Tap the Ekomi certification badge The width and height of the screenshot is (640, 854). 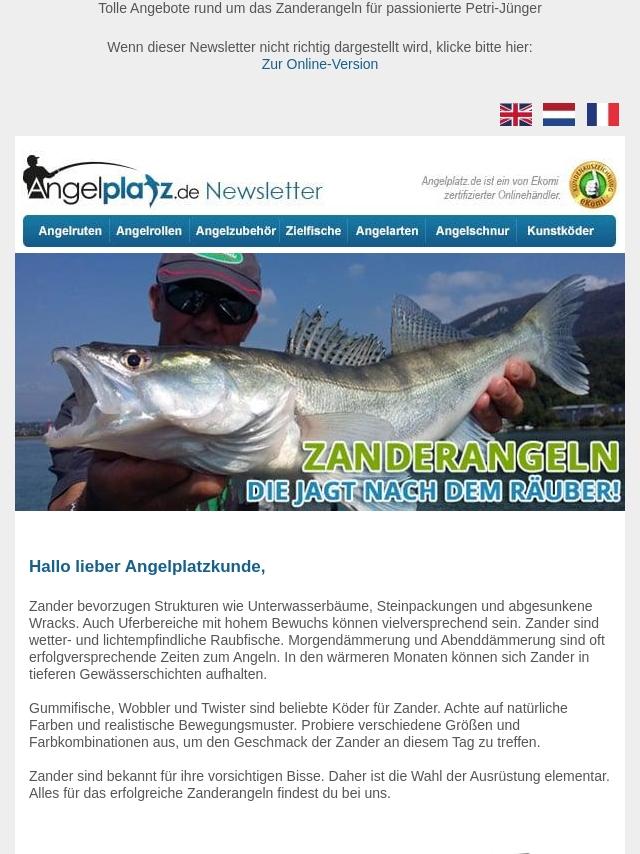(593, 185)
